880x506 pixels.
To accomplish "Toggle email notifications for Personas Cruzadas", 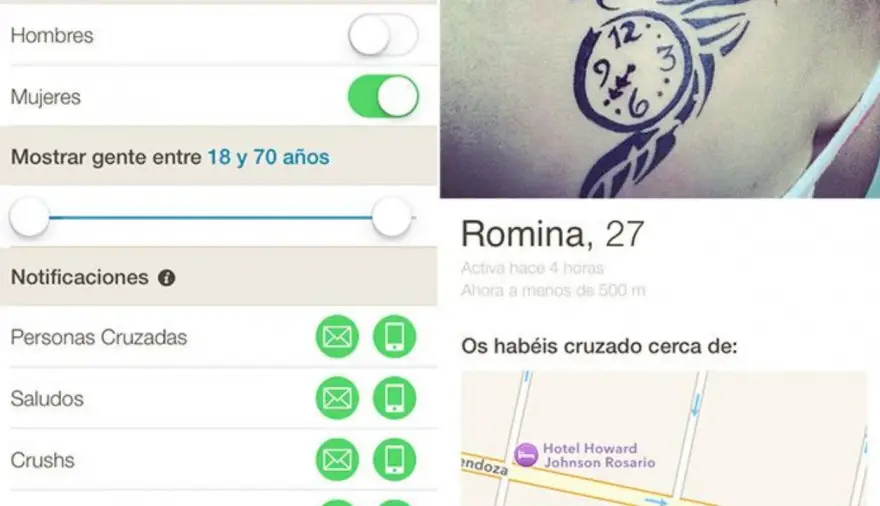I will [x=337, y=337].
